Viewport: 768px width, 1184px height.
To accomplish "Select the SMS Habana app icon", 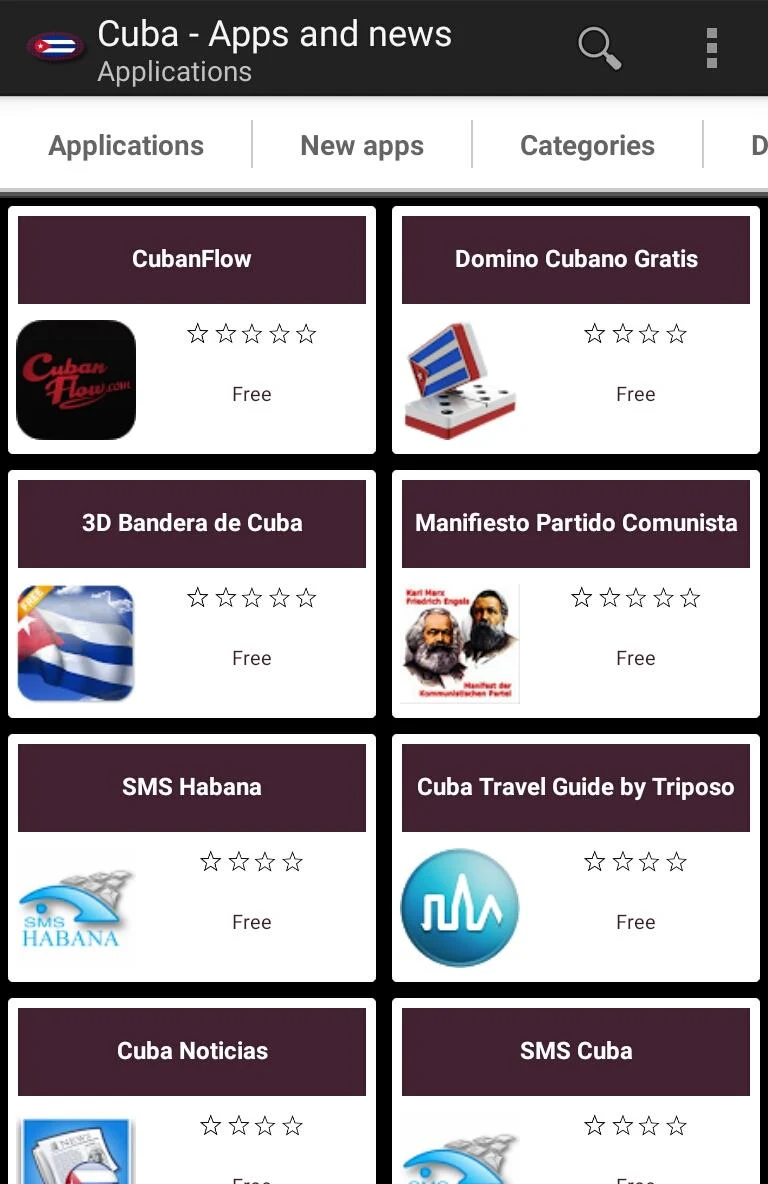I will tap(76, 907).
